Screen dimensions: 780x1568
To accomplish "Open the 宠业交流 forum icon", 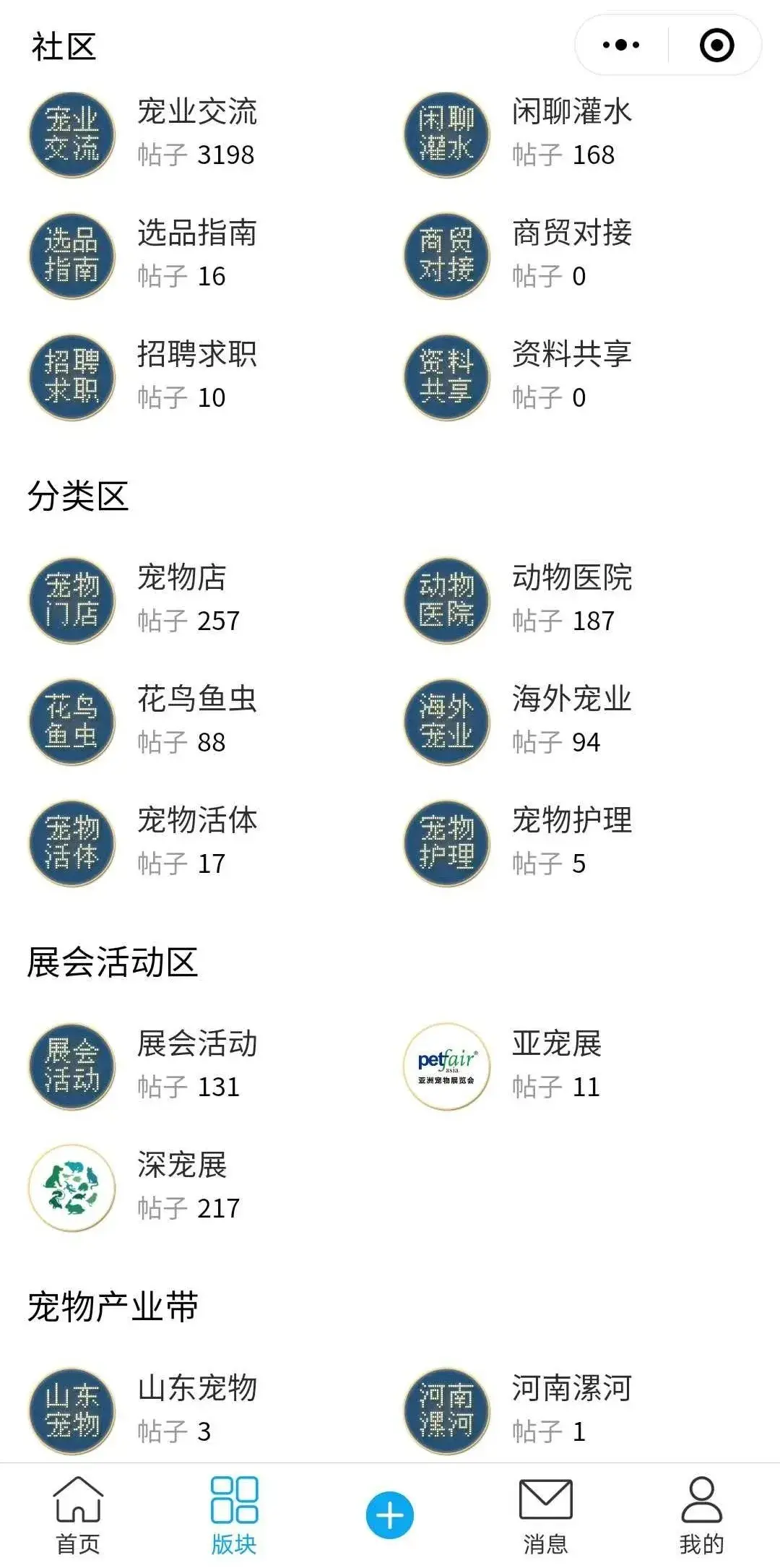I will coord(71,134).
